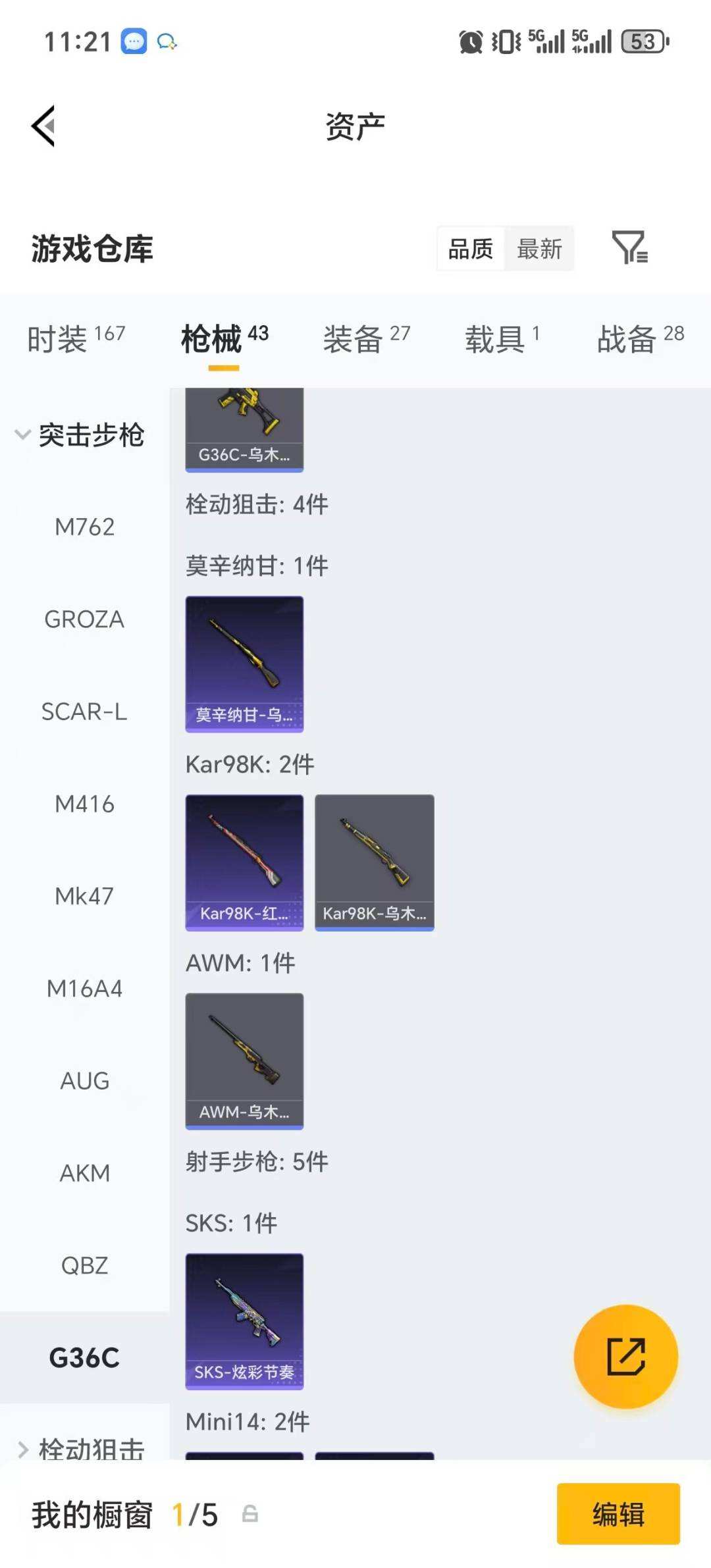View the Kar98K-红… skin
The image size is (711, 1568).
click(244, 862)
